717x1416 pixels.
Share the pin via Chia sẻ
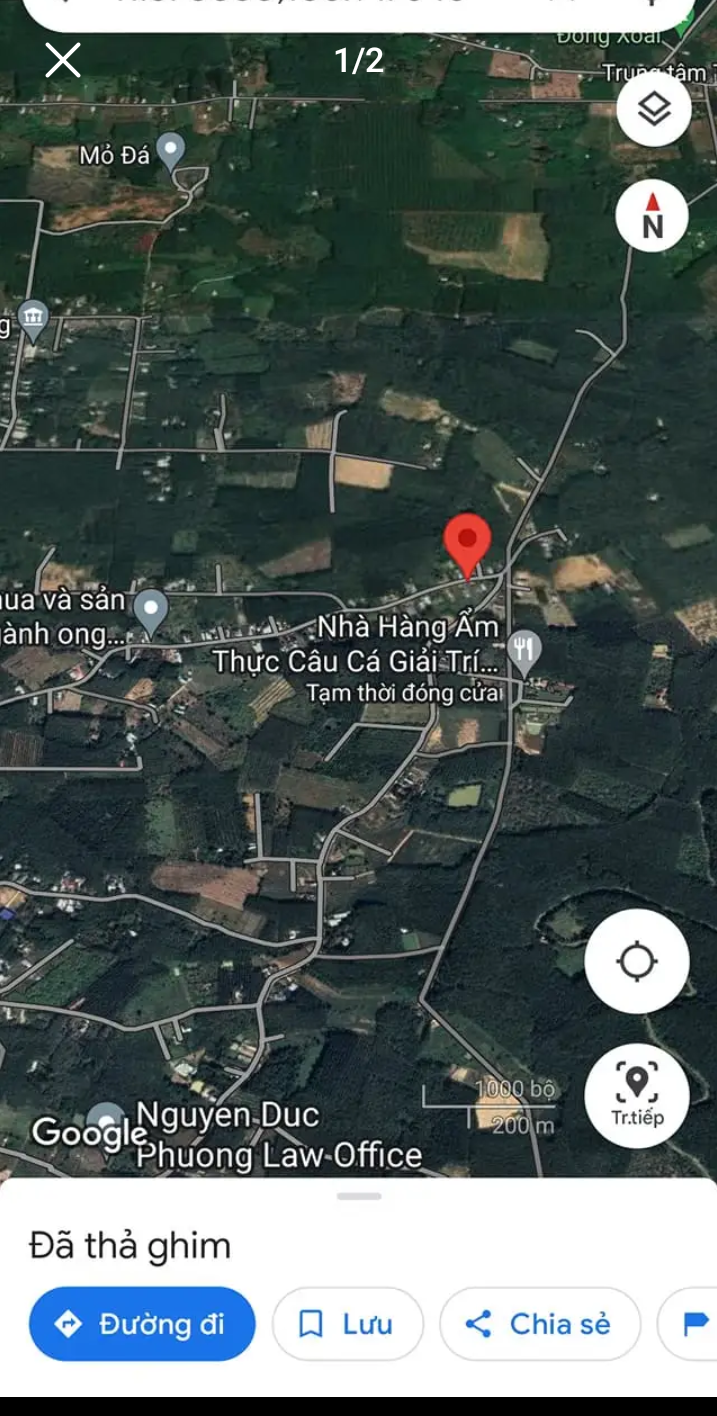539,1324
